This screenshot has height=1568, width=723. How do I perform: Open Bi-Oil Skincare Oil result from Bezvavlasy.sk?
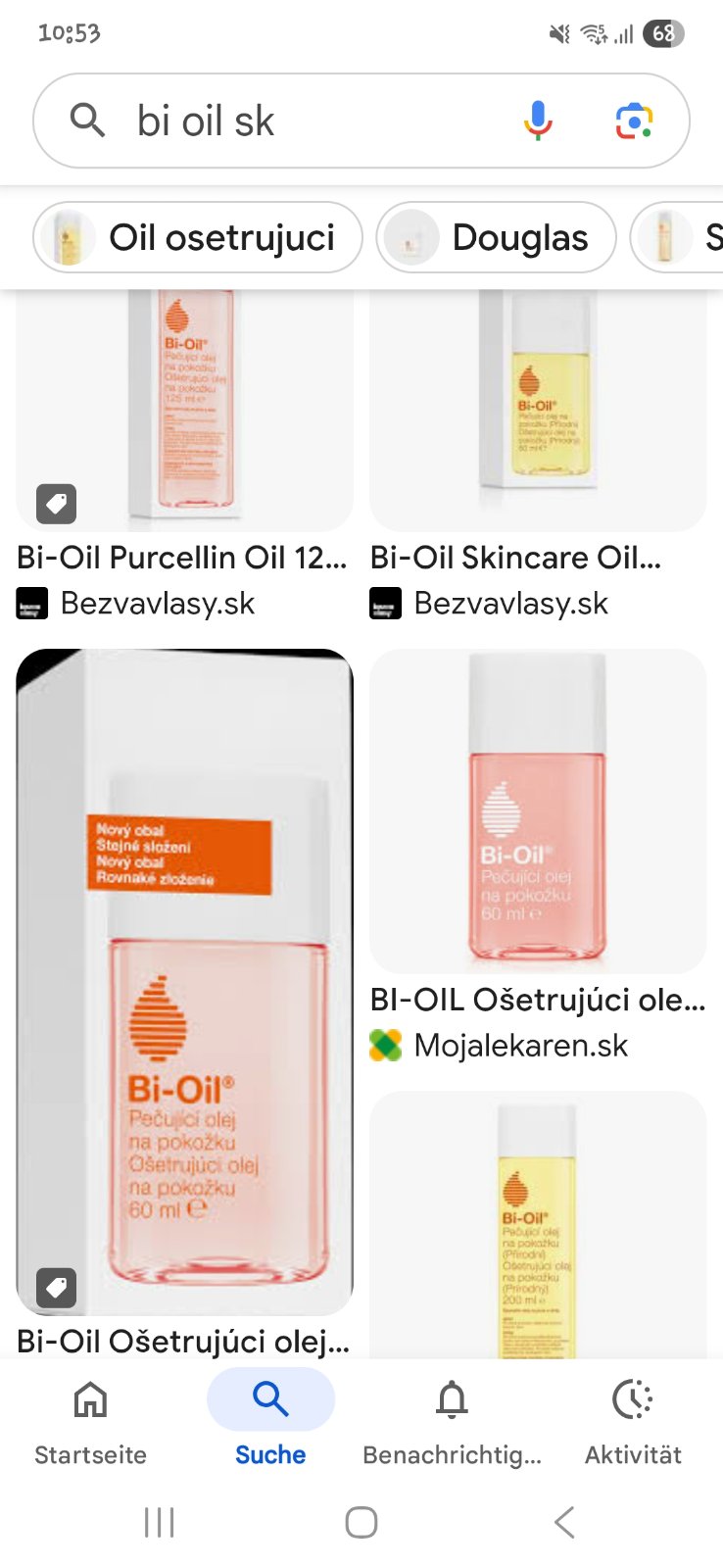[x=537, y=412]
